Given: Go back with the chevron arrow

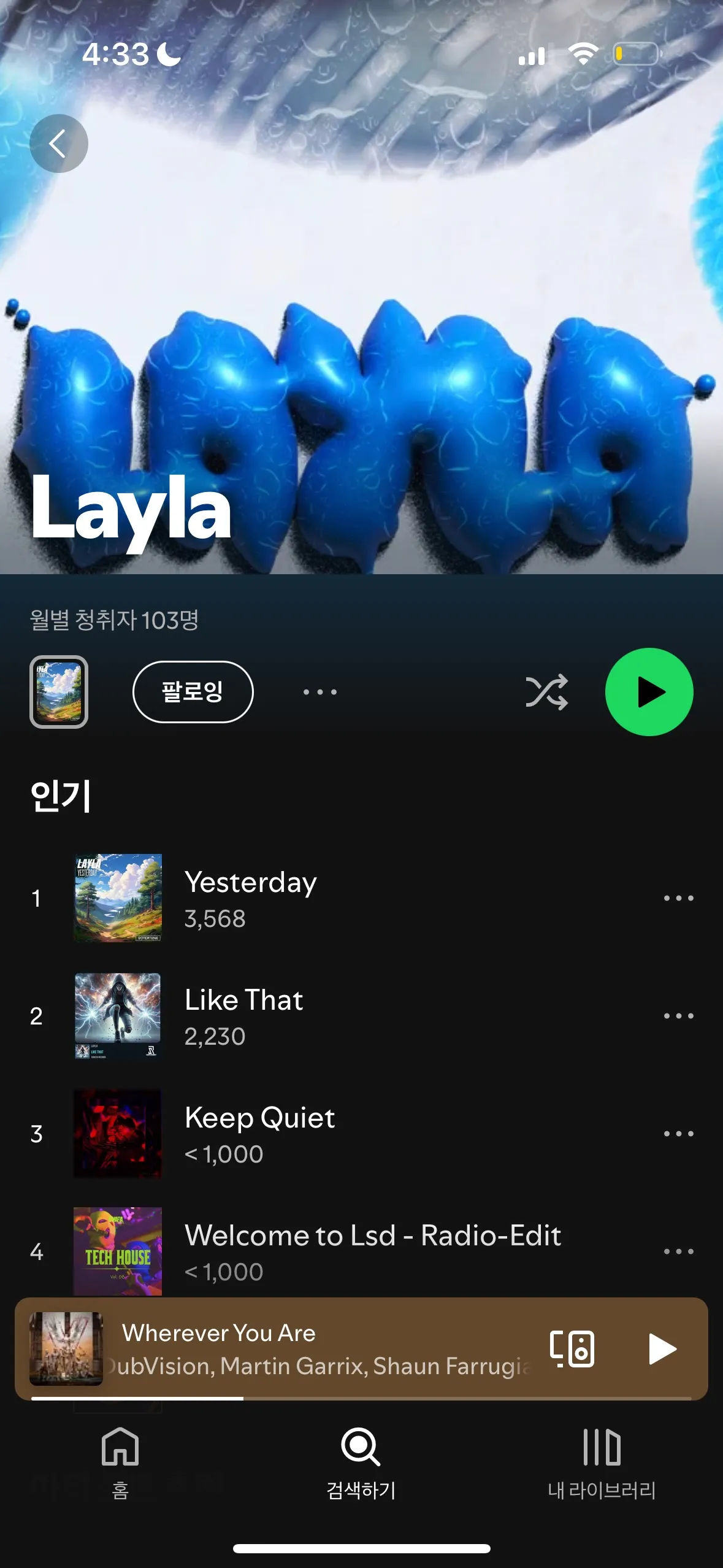Looking at the screenshot, I should pyautogui.click(x=59, y=142).
